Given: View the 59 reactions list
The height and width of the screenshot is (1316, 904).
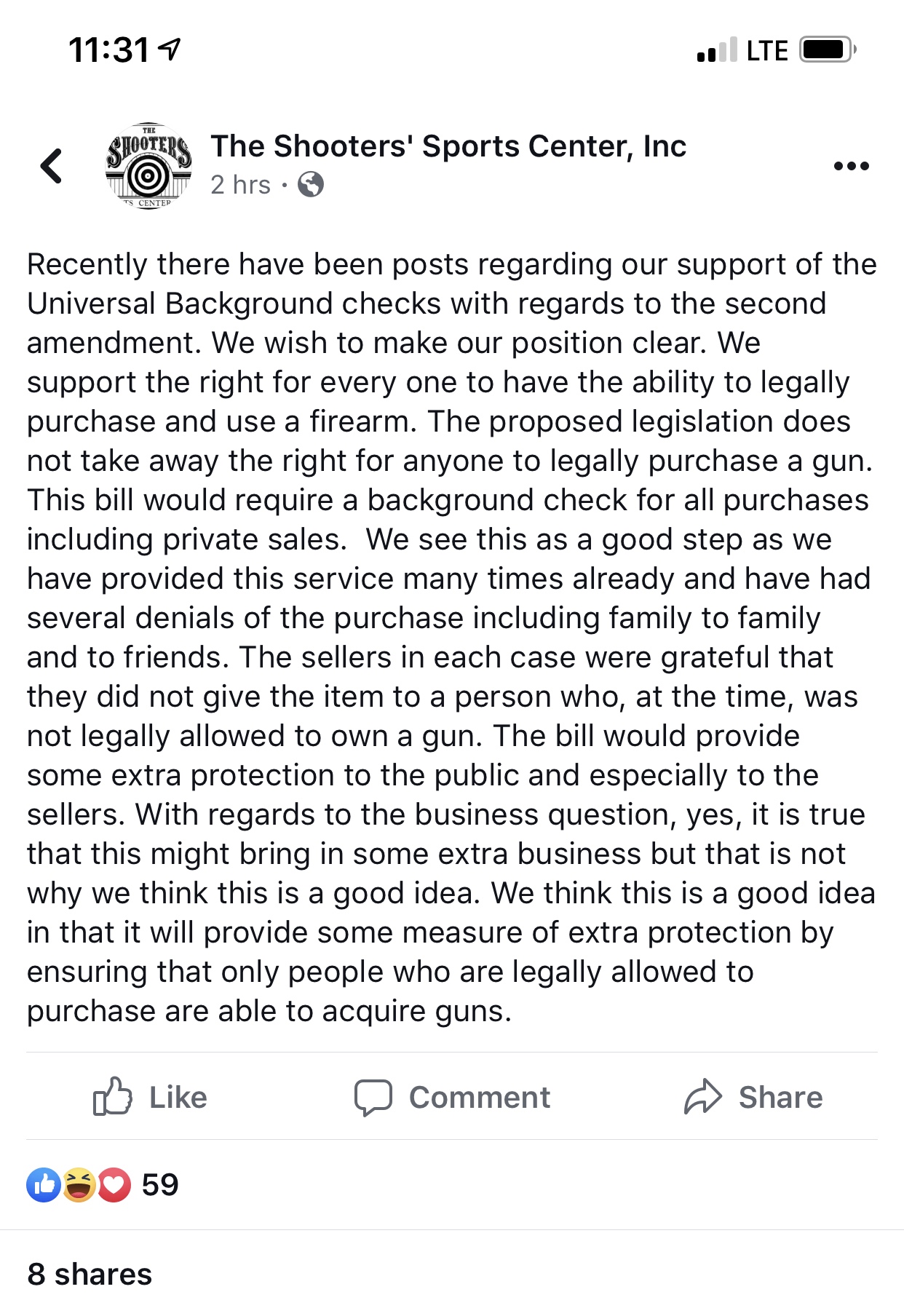Looking at the screenshot, I should click(102, 1185).
